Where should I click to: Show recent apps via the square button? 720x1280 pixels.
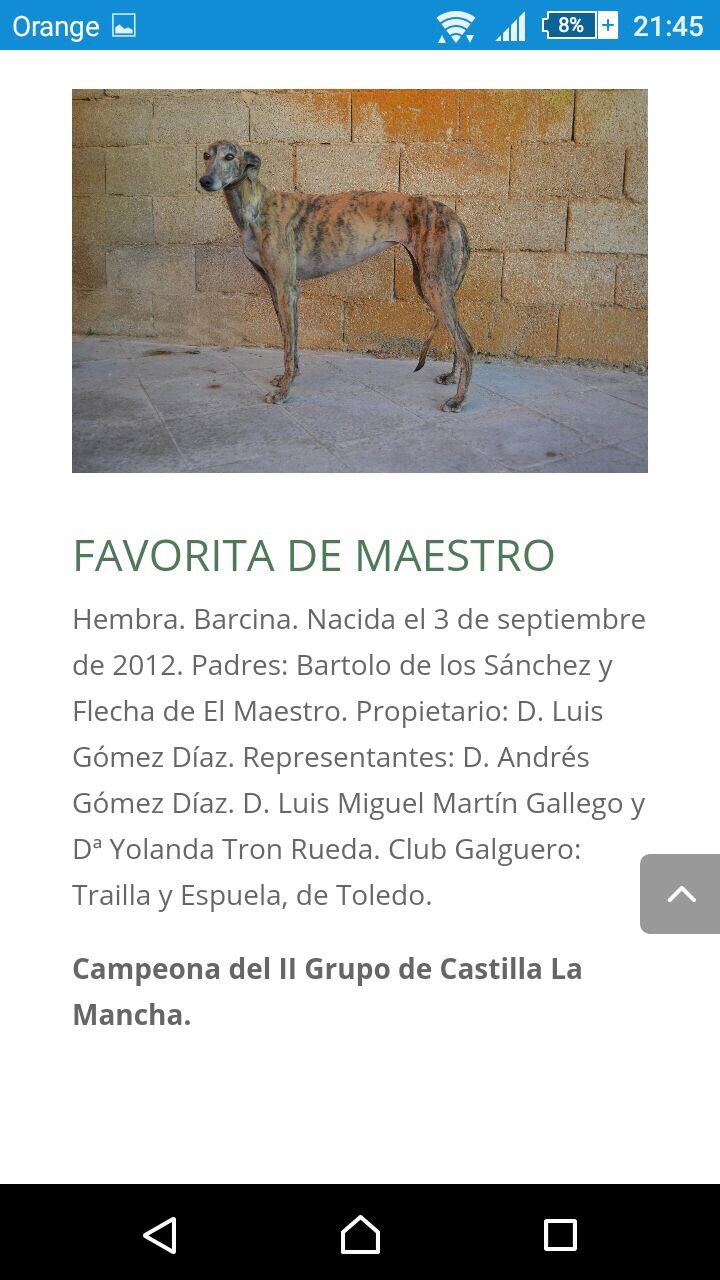point(560,1235)
